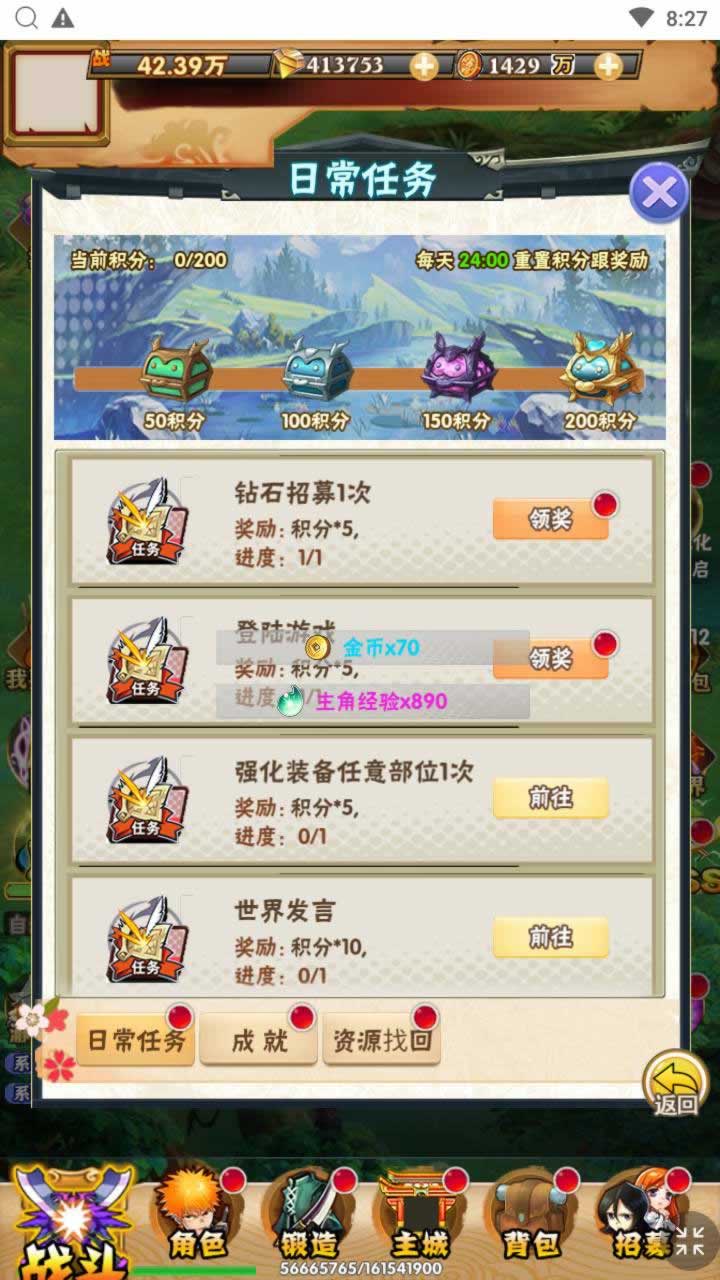720x1280 pixels.
Task: Open the 200积分 golden chest
Action: (600, 368)
